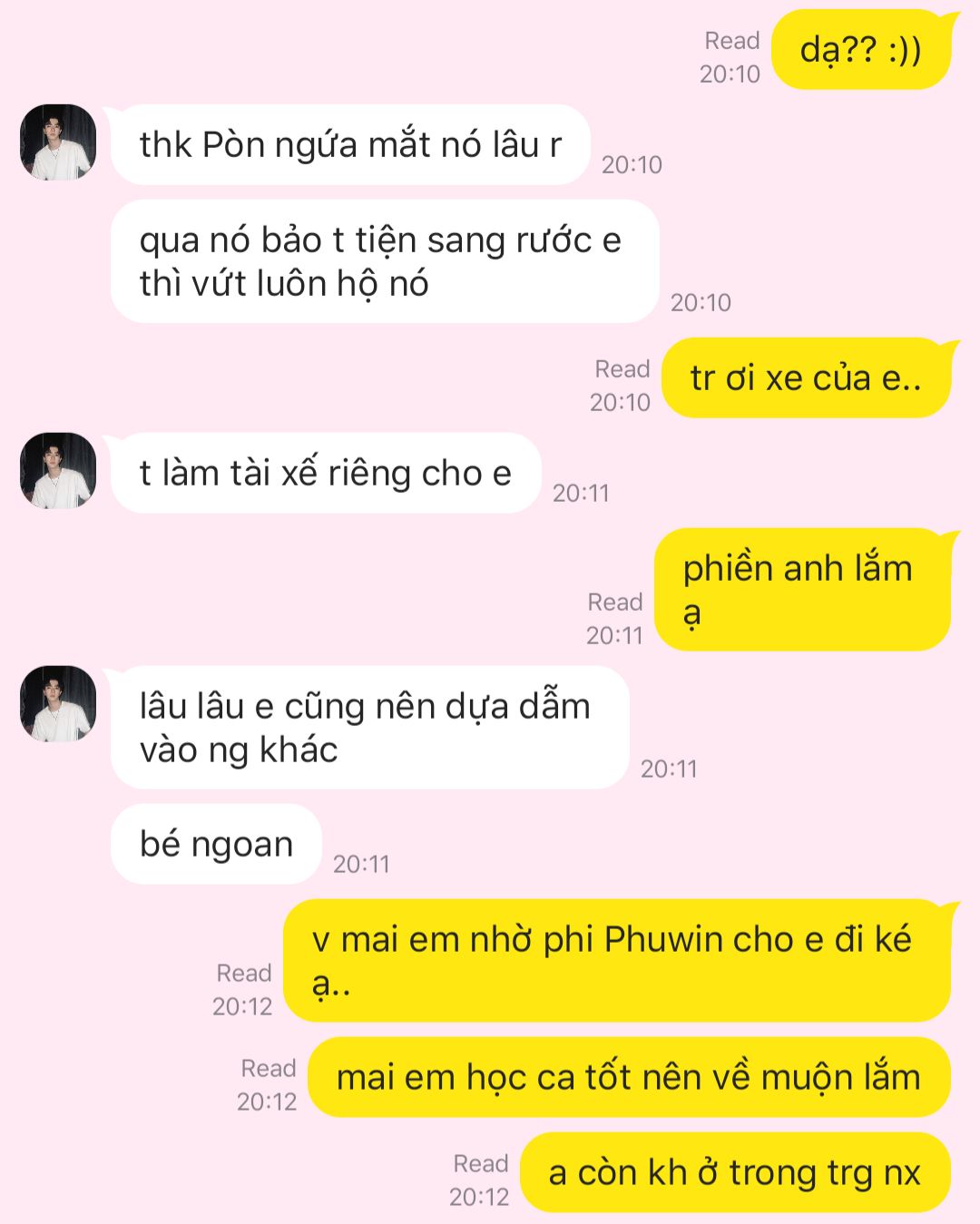Viewport: 980px width, 1224px height.
Task: Open sender's avatar beside "thk Pòn ngứa mắt" message
Action: (x=58, y=142)
